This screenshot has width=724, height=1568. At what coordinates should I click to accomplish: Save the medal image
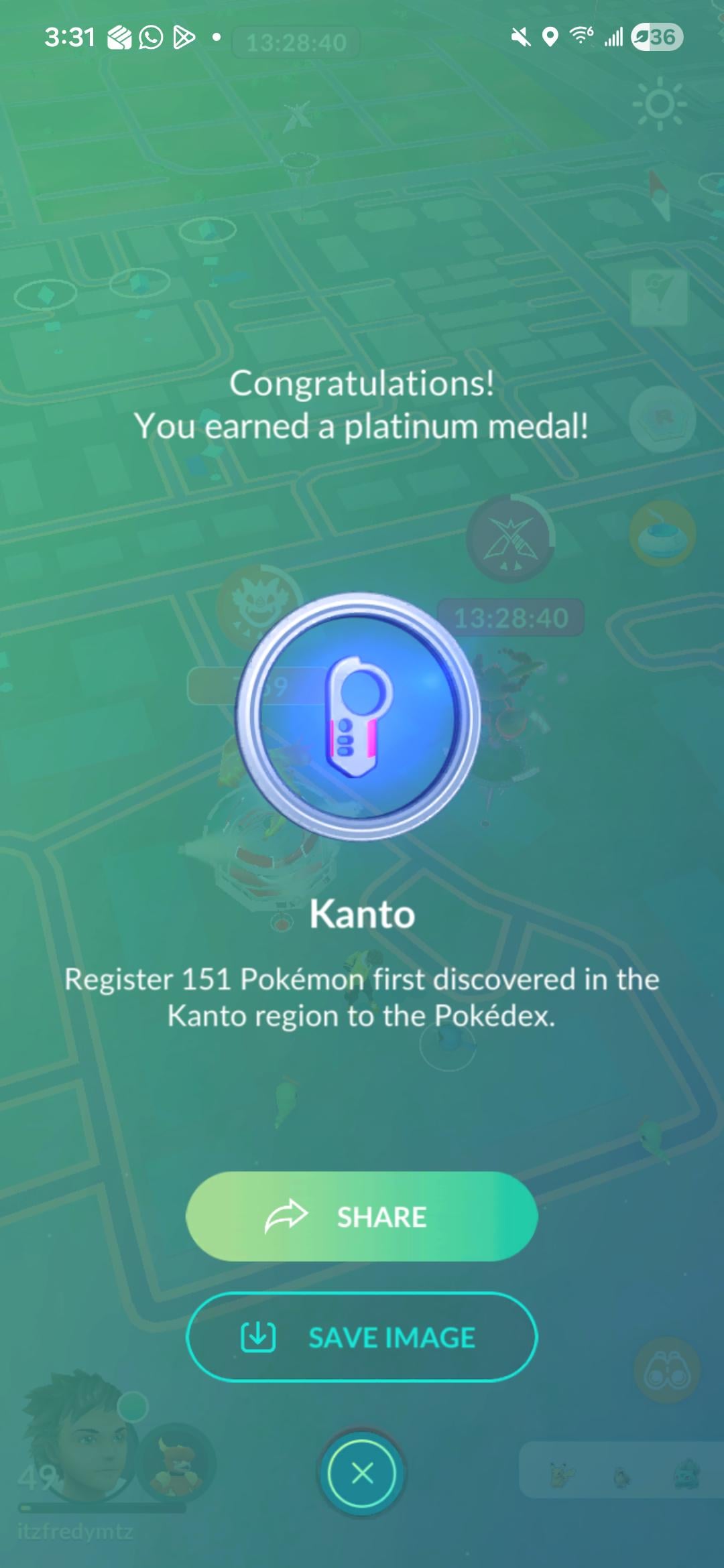(361, 1337)
